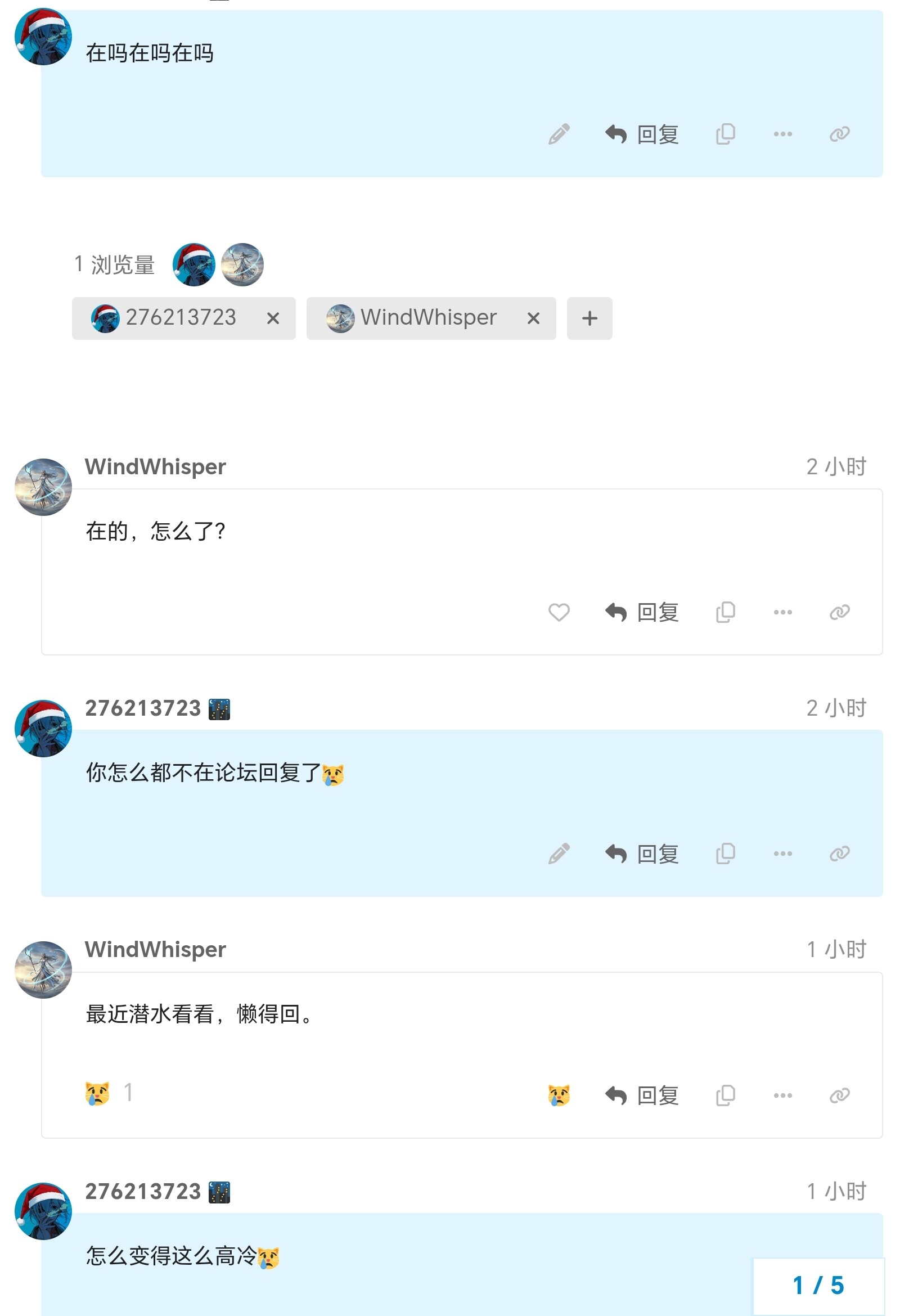The image size is (900, 1316).
Task: Reply to WindWhisper's post "最近潜水看看,懒得回。"
Action: (x=642, y=1095)
